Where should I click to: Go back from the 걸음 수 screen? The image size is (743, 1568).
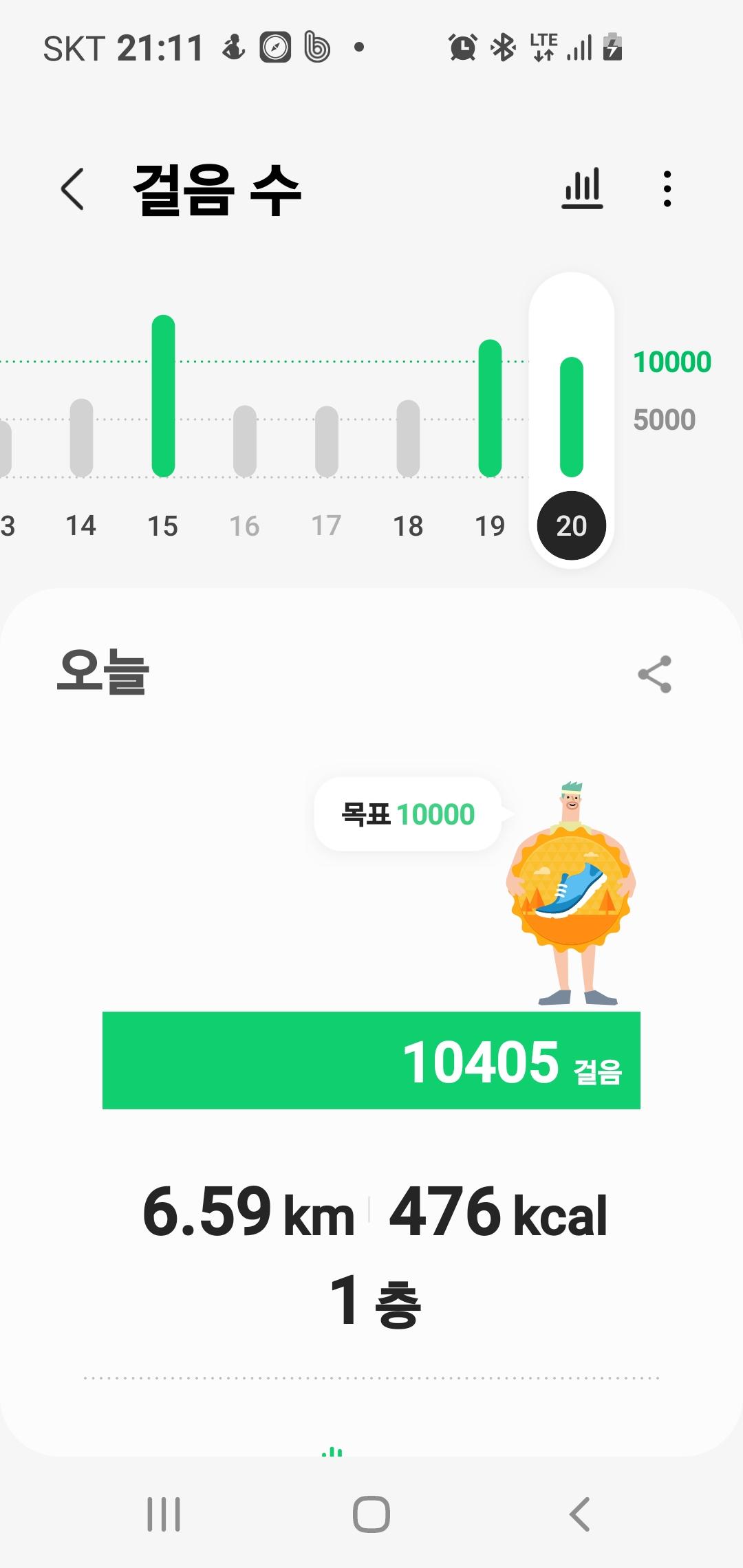pos(73,189)
